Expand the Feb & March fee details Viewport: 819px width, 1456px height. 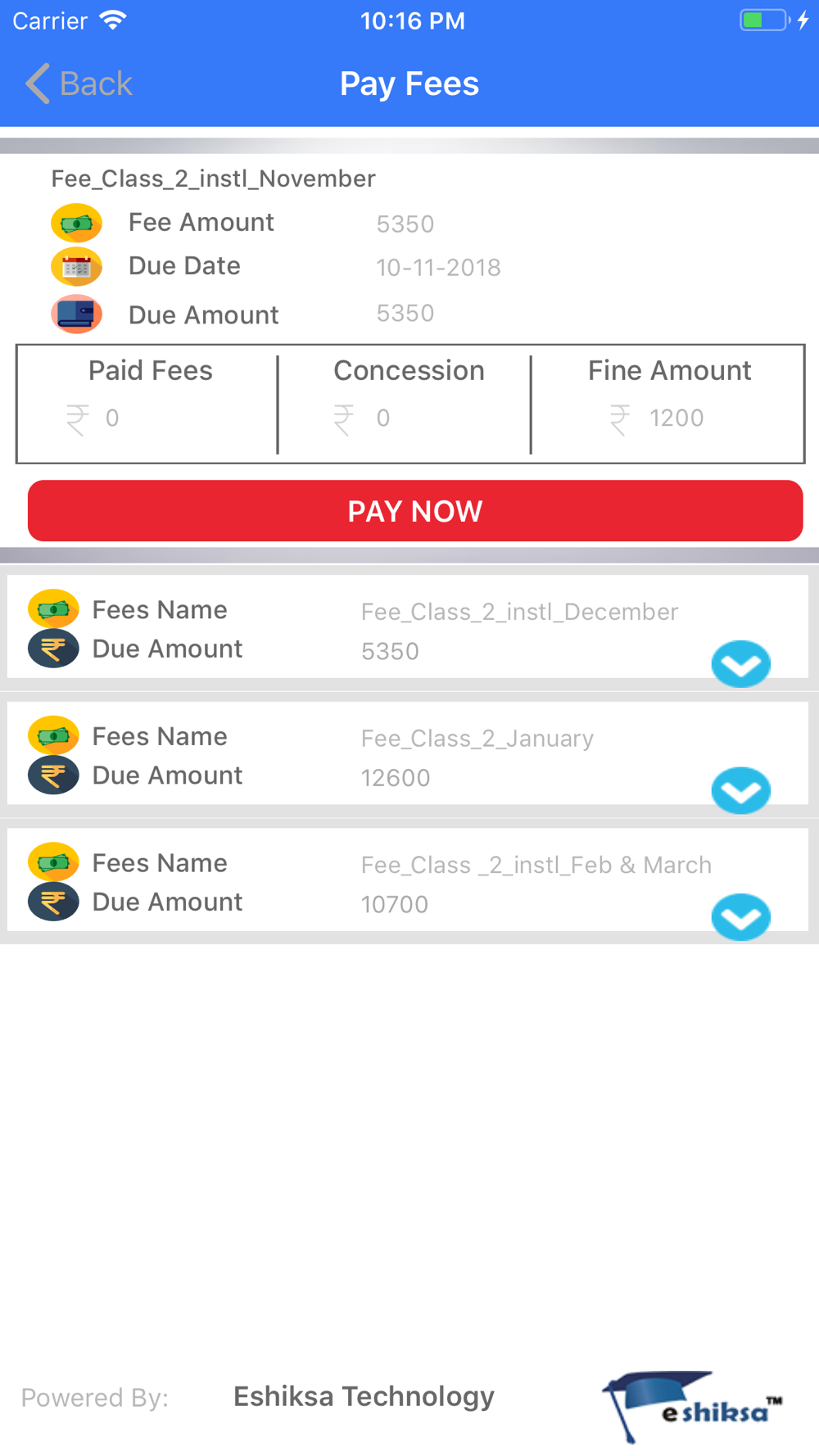(x=741, y=916)
